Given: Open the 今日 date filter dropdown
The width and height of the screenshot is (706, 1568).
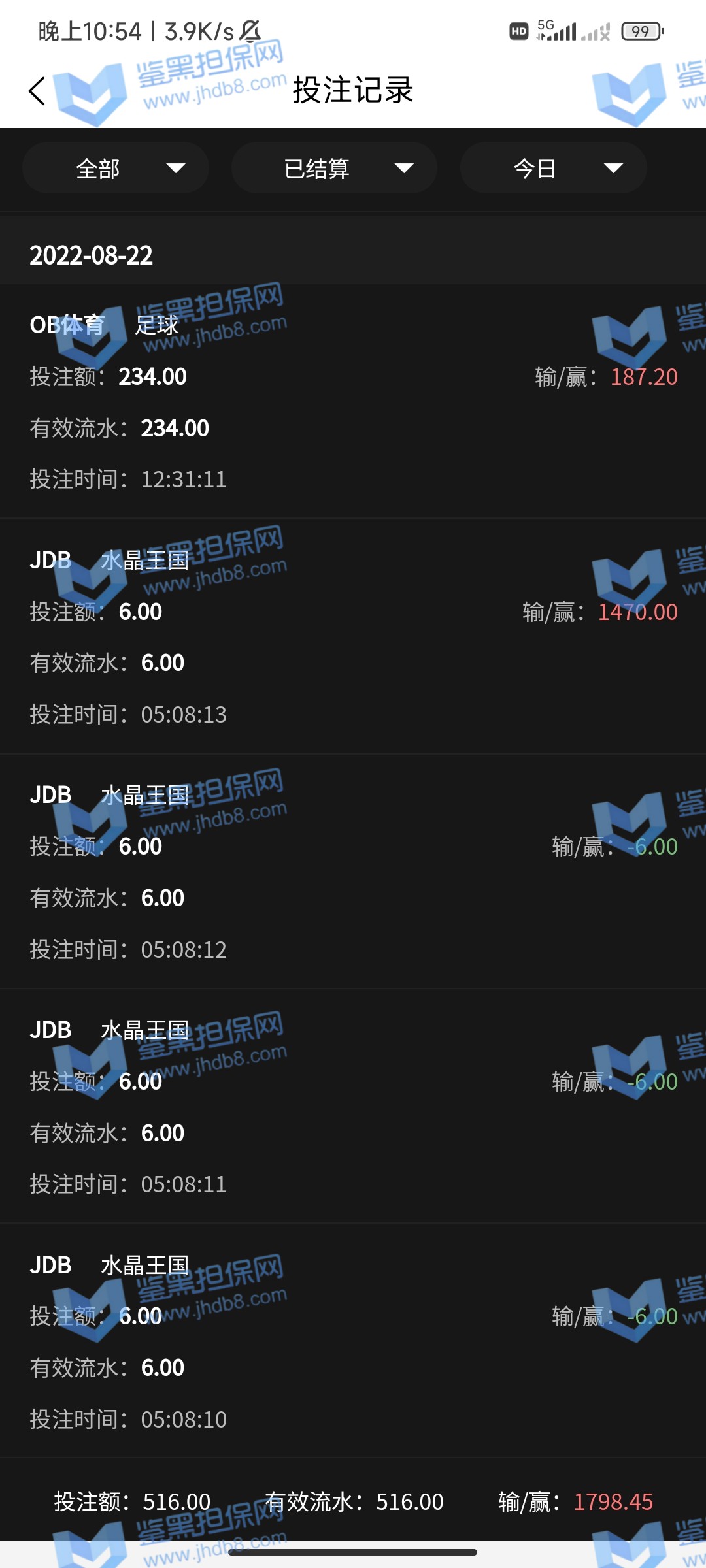Looking at the screenshot, I should [553, 169].
